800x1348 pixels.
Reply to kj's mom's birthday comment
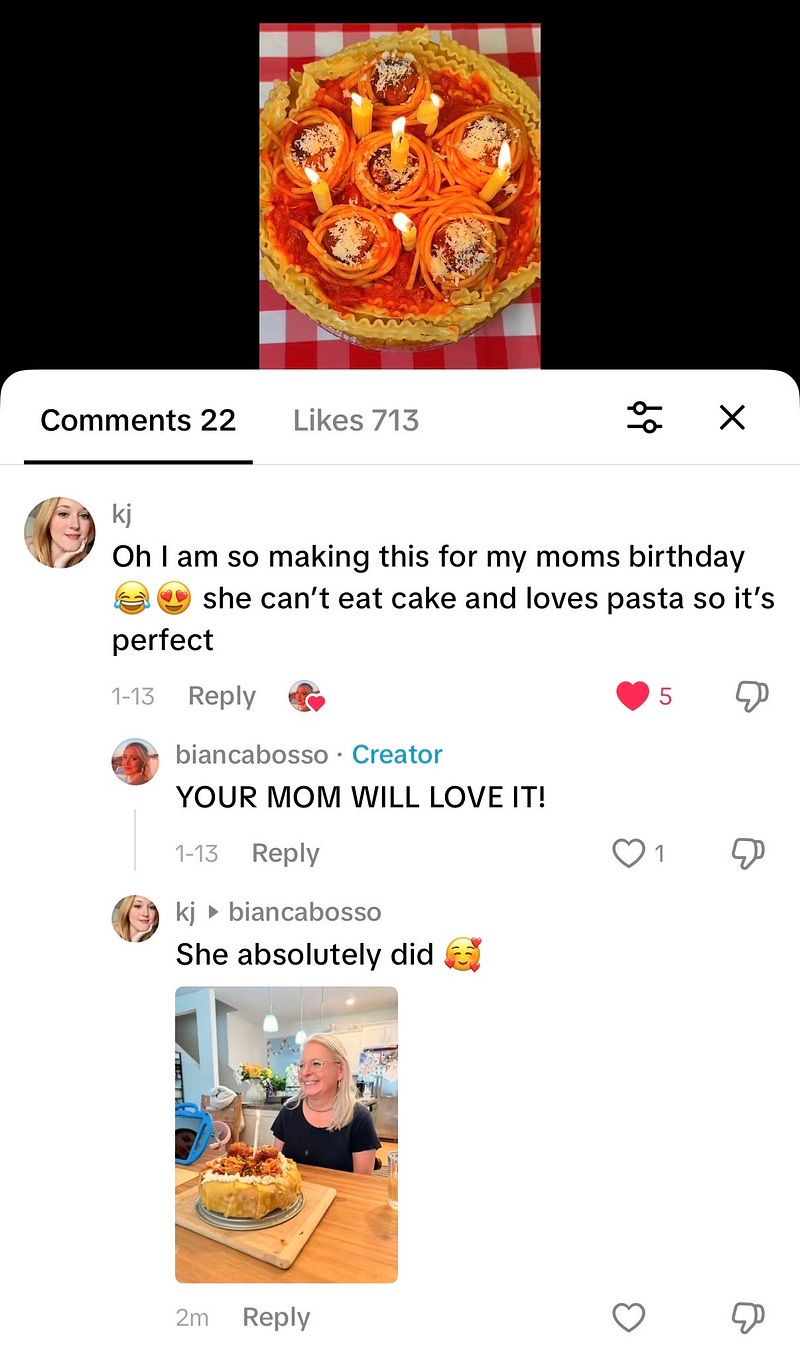(x=221, y=696)
